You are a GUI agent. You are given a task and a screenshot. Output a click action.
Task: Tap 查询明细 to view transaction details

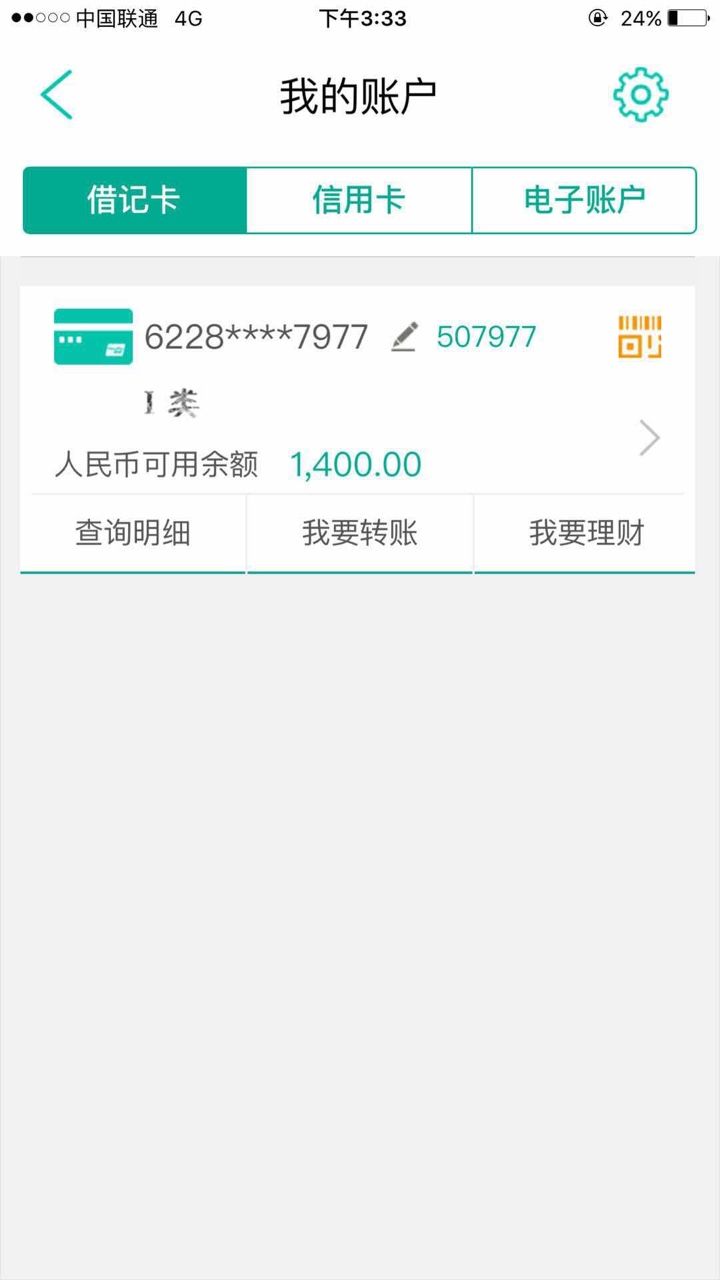tap(133, 533)
